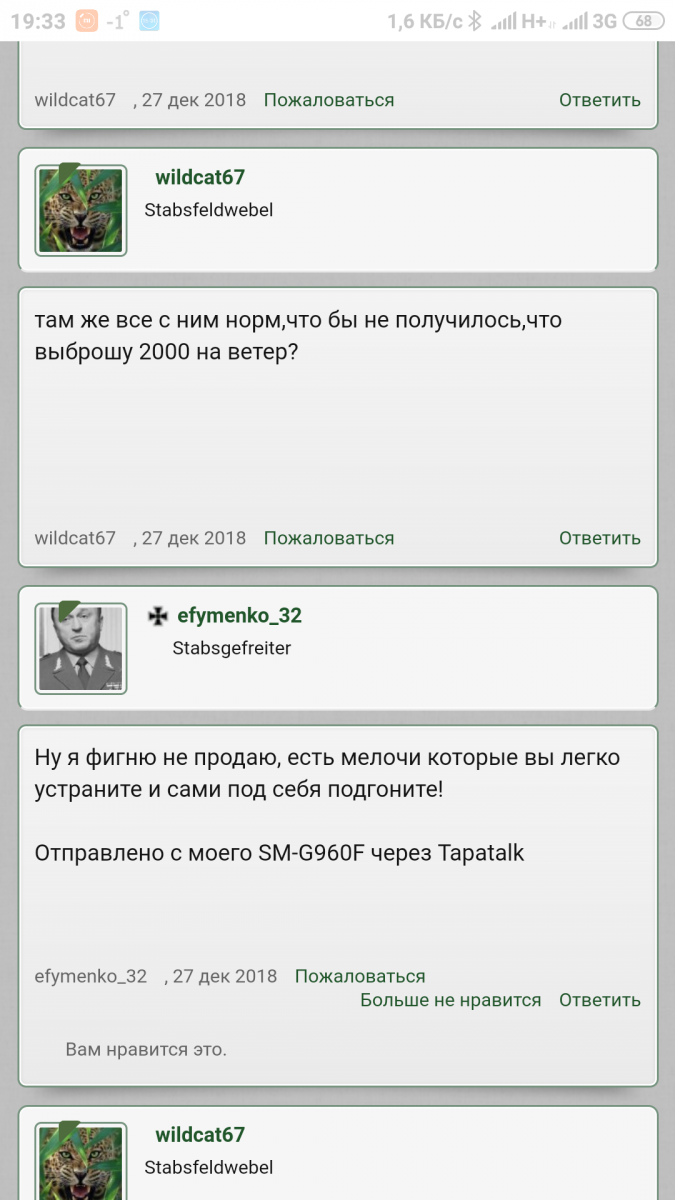Reply to the '2000 на ветер' post
This screenshot has height=1200, width=675.
[x=599, y=538]
